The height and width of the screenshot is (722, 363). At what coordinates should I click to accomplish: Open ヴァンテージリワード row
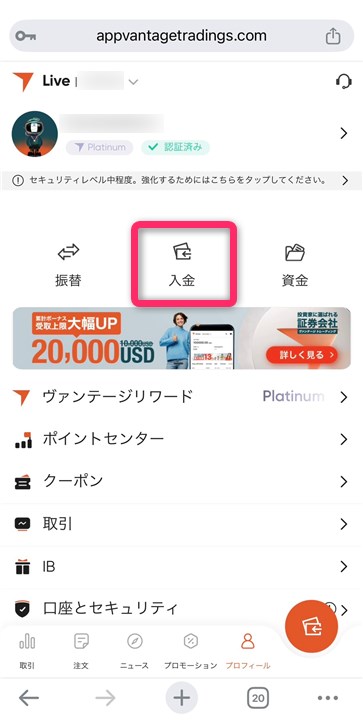(182, 396)
